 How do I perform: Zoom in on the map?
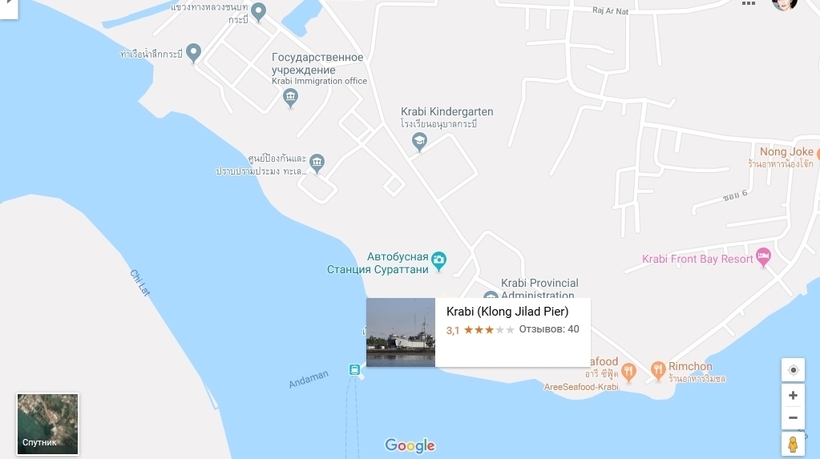(x=793, y=396)
